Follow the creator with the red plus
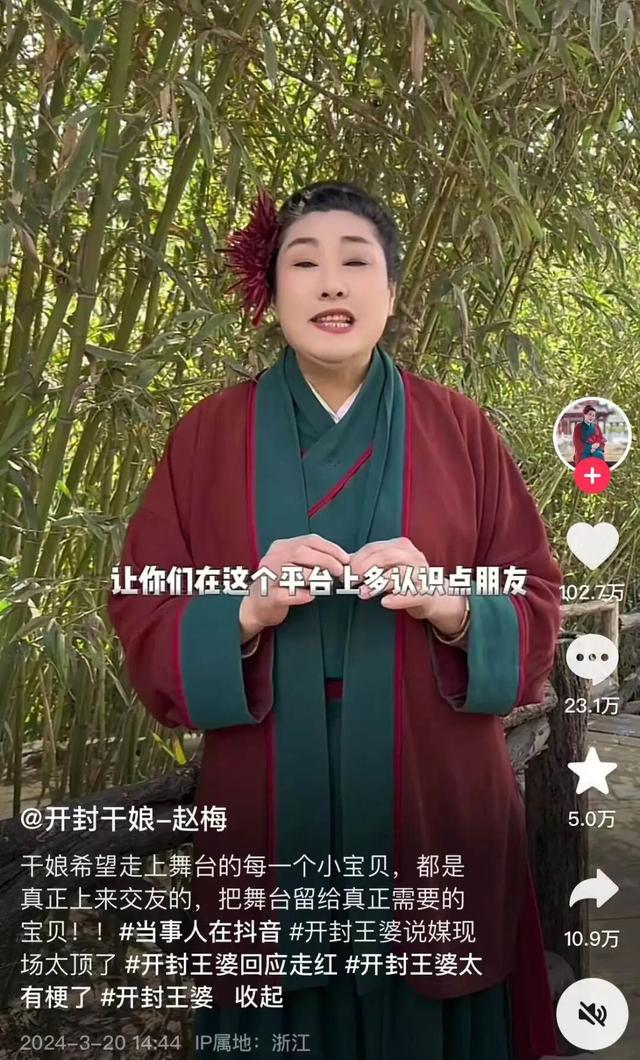The width and height of the screenshot is (640, 1060). [592, 476]
